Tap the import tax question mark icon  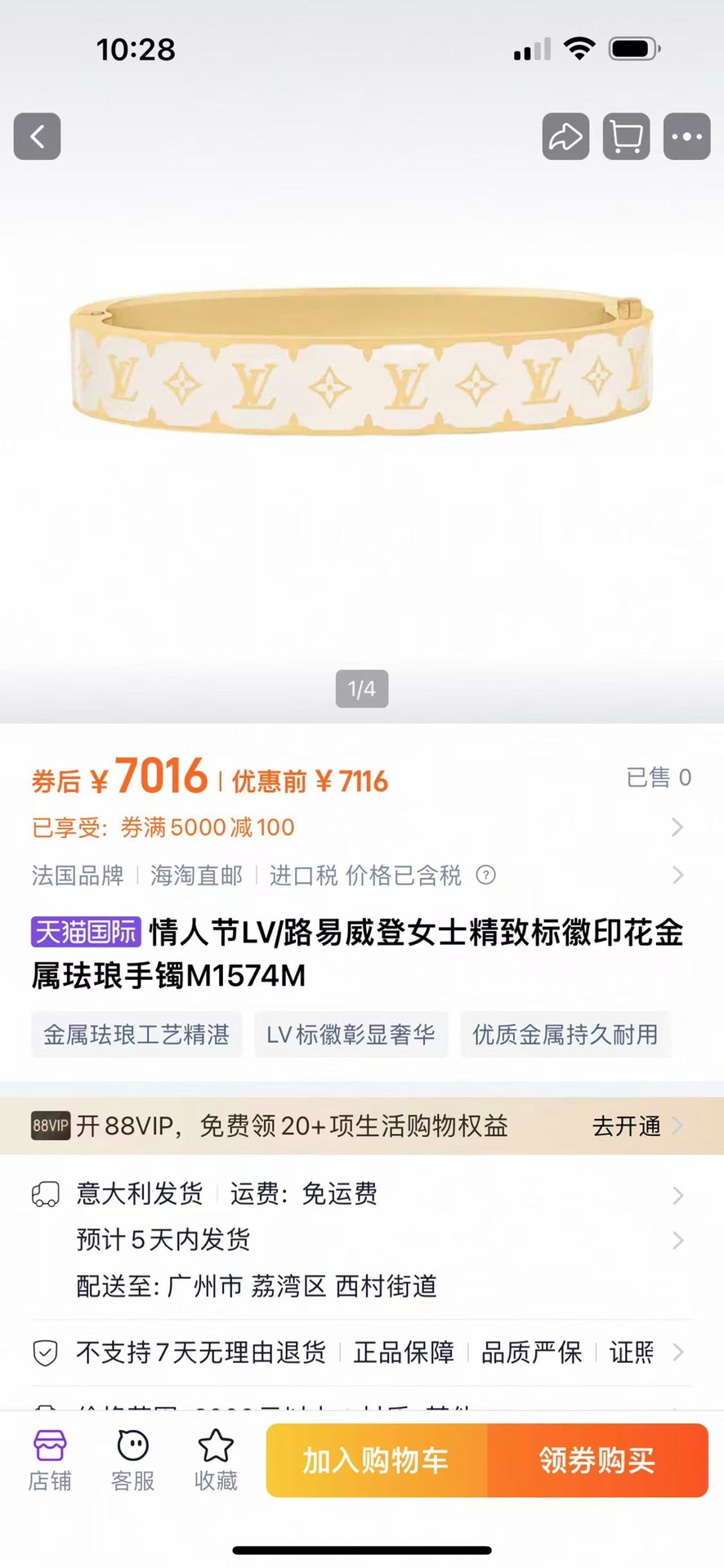pyautogui.click(x=485, y=875)
